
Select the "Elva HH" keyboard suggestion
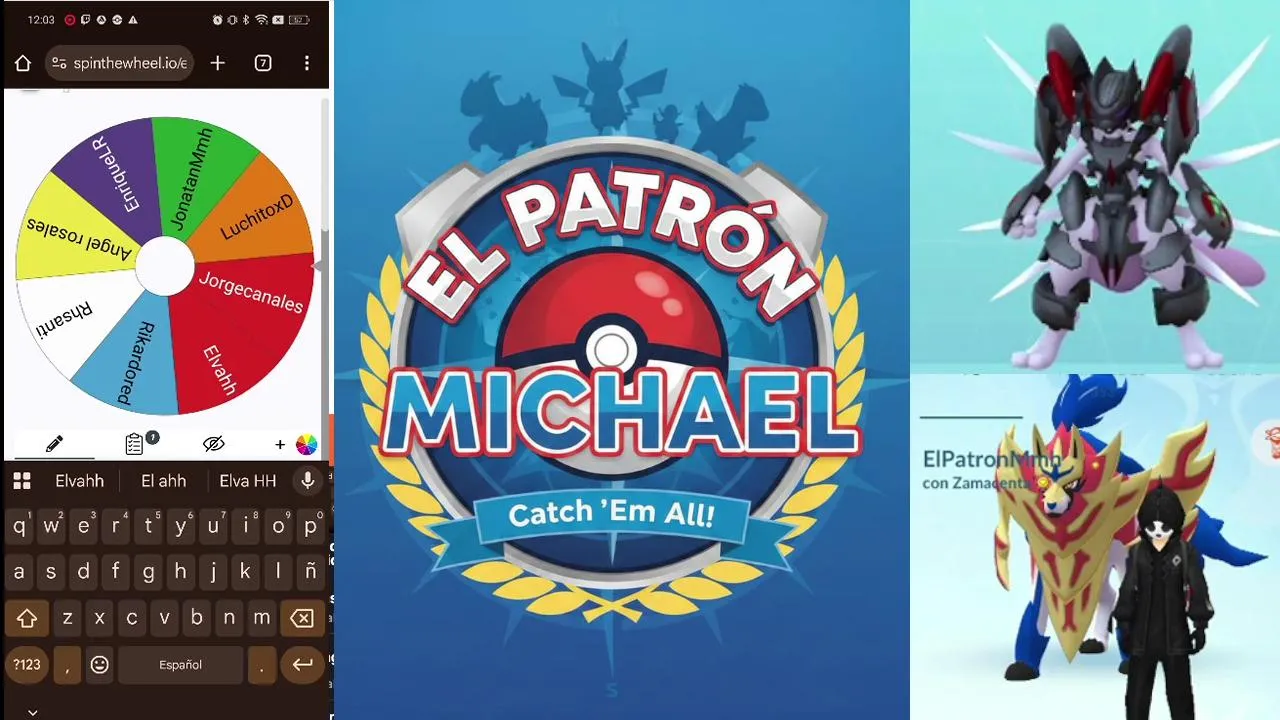click(x=247, y=481)
